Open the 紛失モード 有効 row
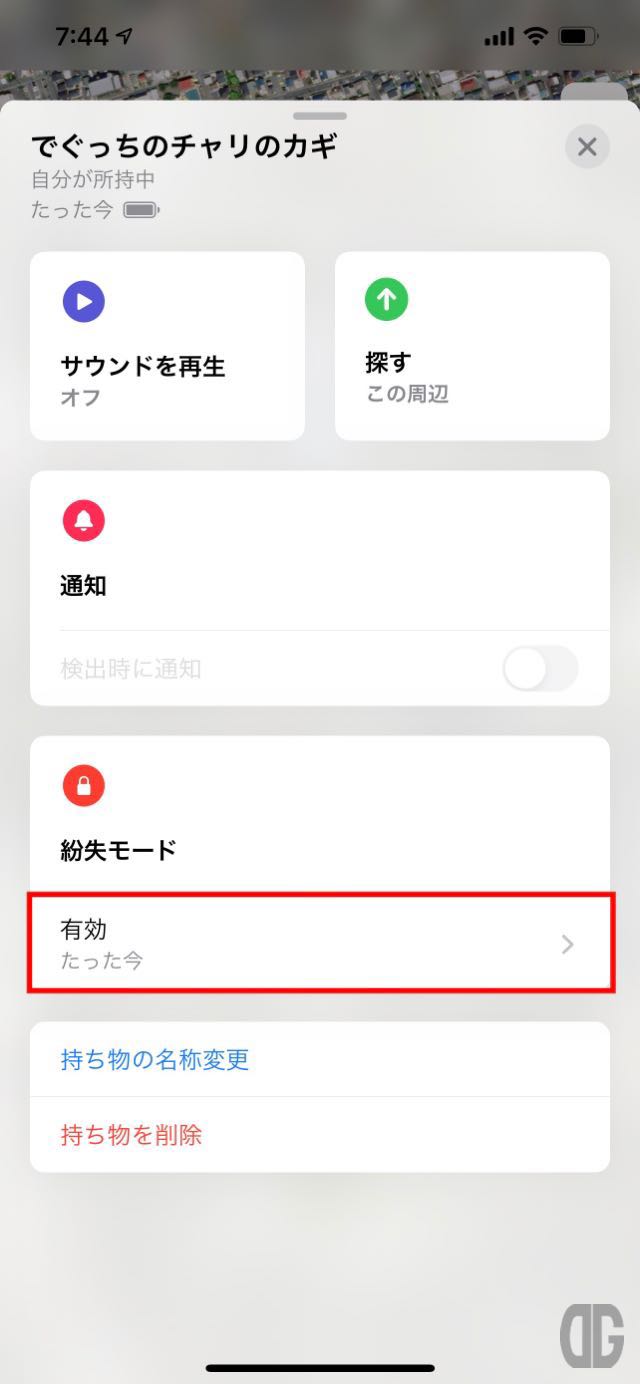Viewport: 640px width, 1384px height. point(320,944)
